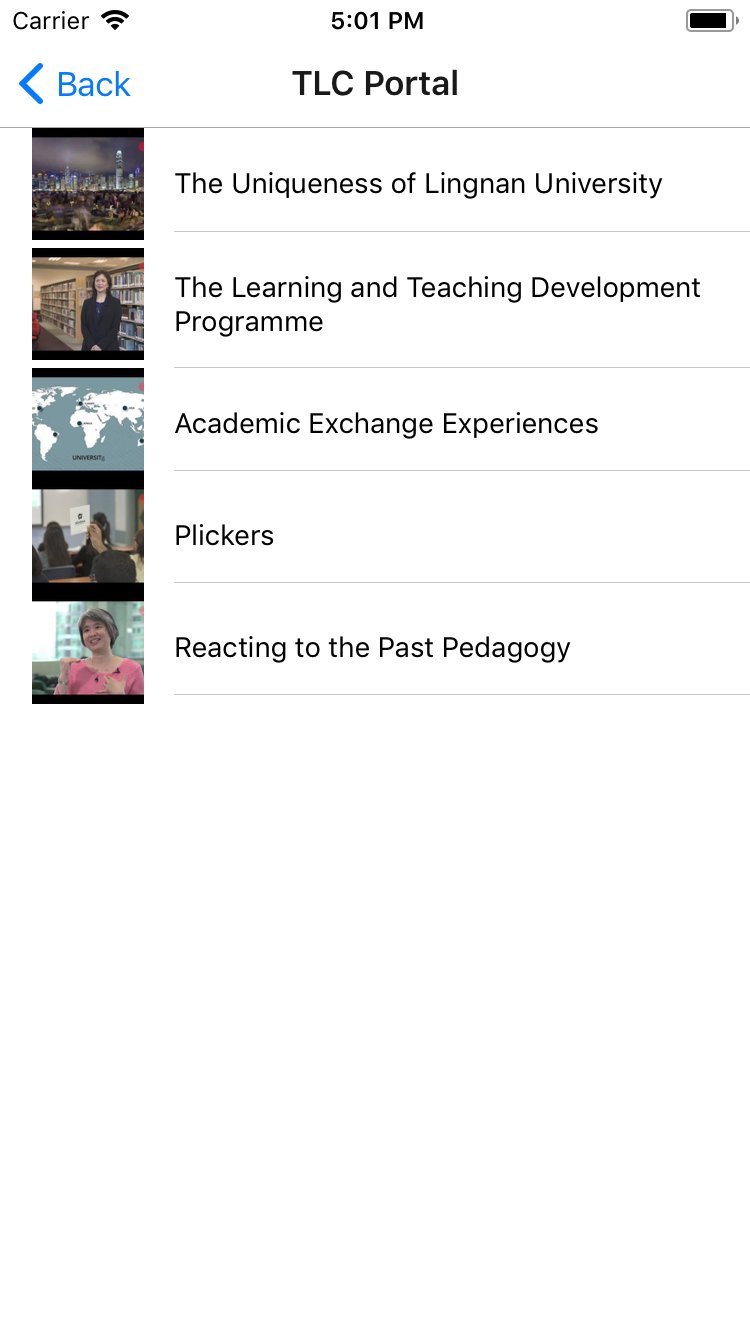Open the Plickers classroom video thumbnail

(88, 535)
